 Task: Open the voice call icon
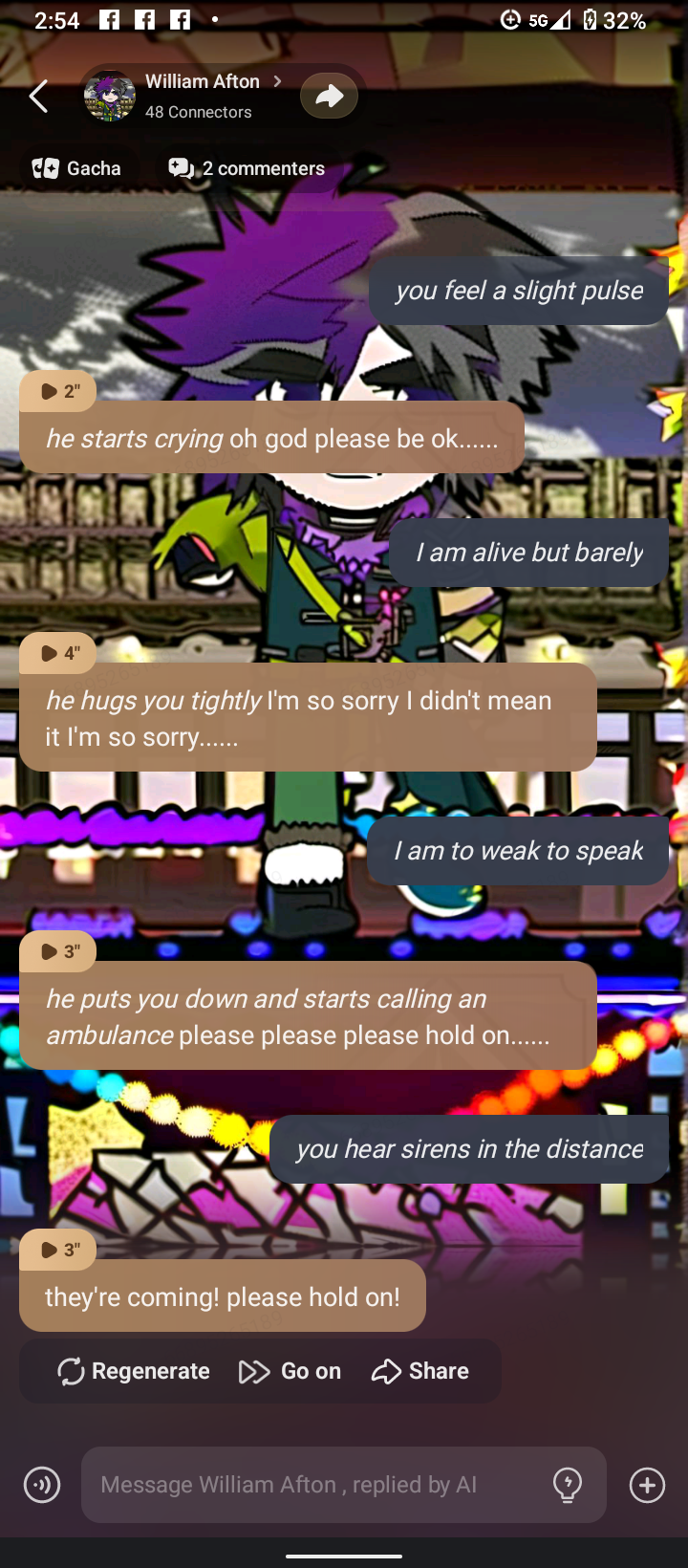point(42,1485)
